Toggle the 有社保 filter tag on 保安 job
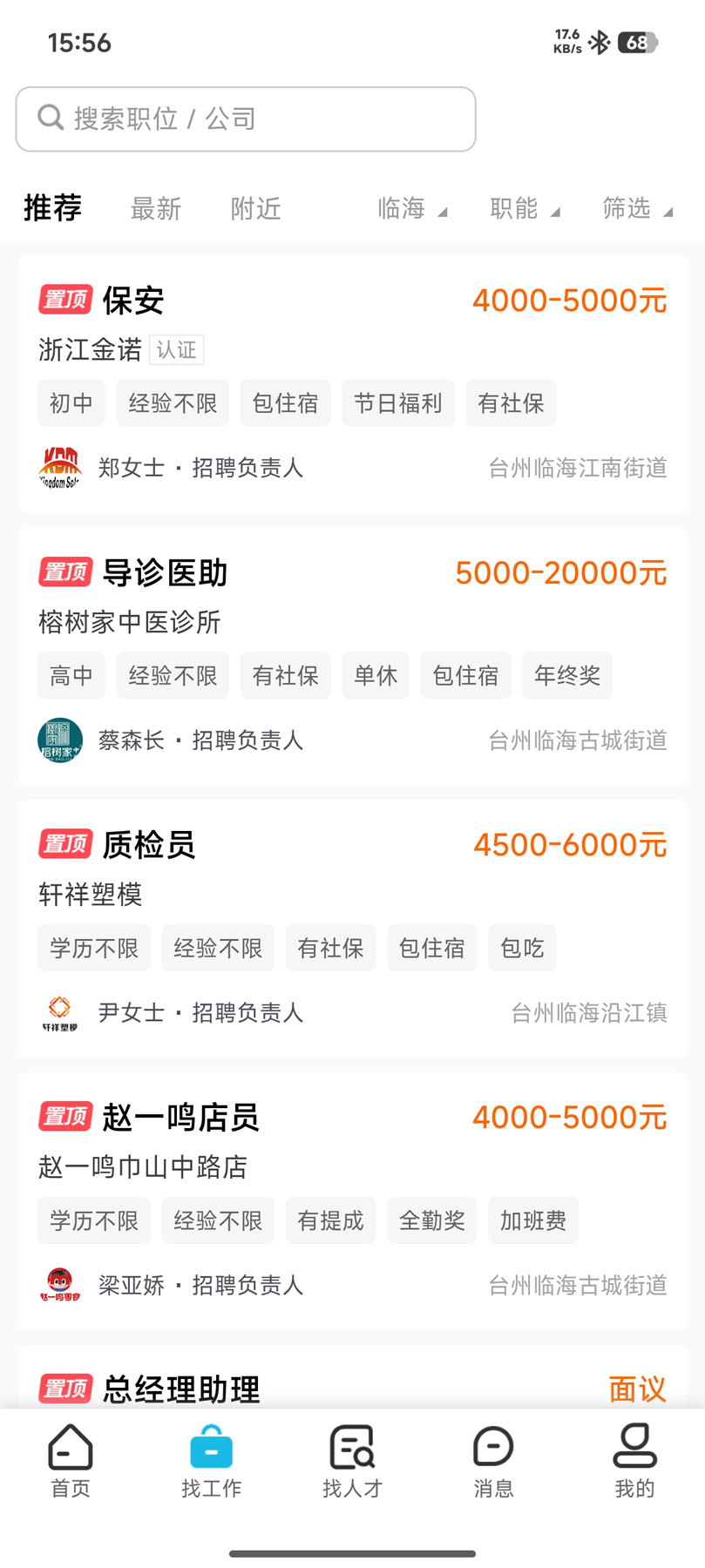Screen dimensions: 705x1568 [x=511, y=402]
